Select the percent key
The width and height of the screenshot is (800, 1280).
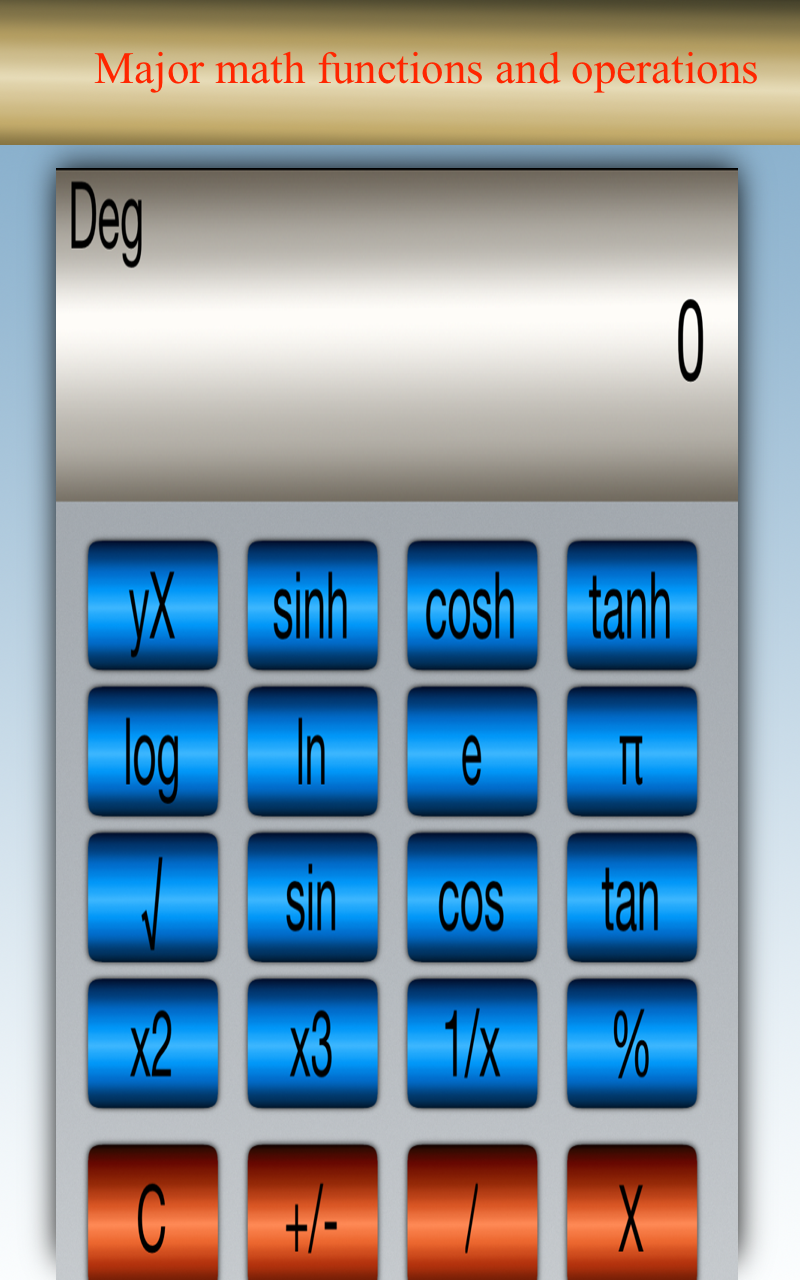point(631,1042)
